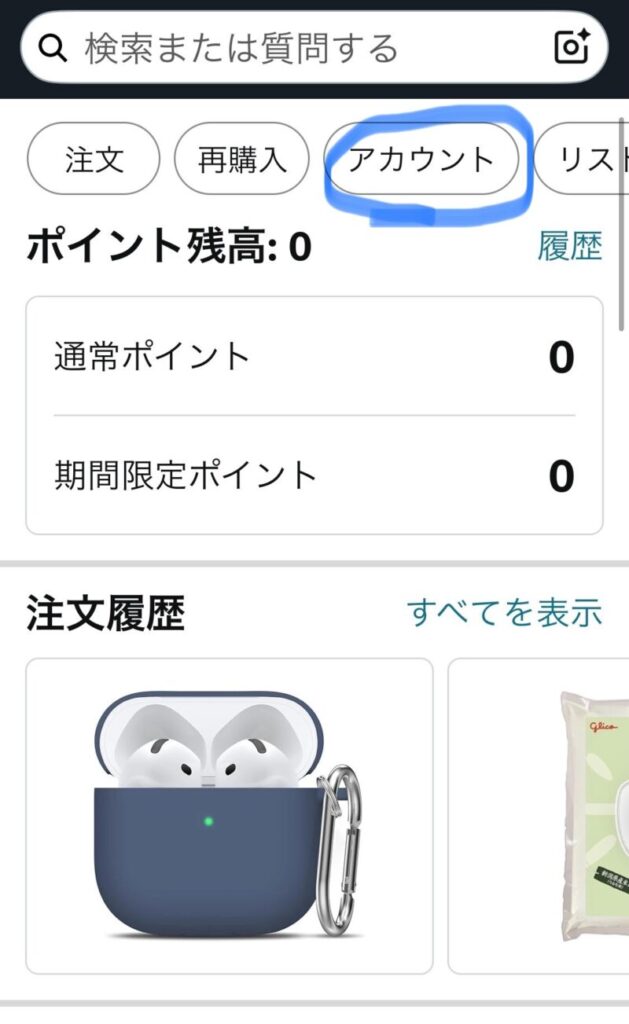Tap すべてを表示 for order history
The image size is (629, 1024).
(x=504, y=612)
